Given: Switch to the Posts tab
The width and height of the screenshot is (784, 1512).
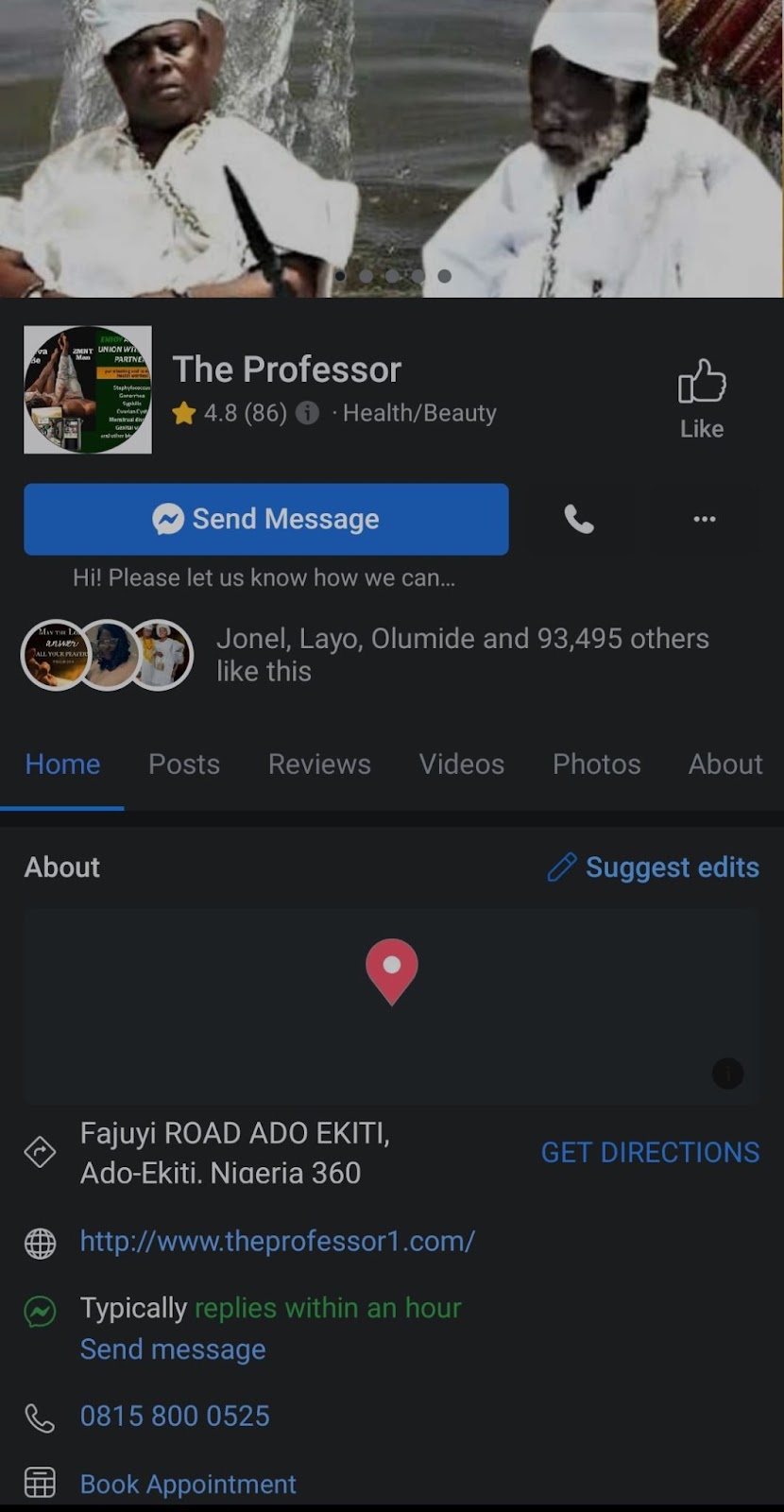Looking at the screenshot, I should (x=184, y=764).
